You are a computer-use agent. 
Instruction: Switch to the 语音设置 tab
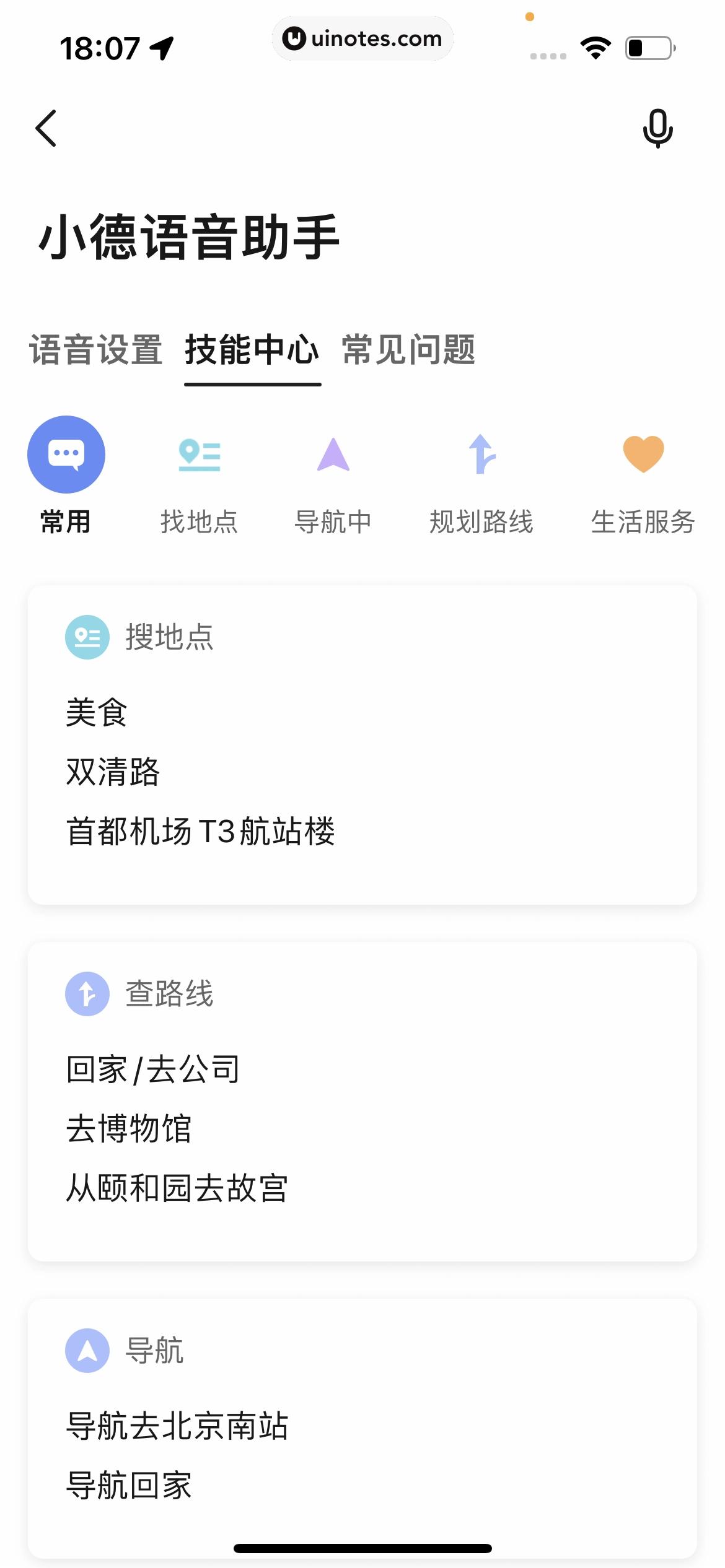coord(96,350)
